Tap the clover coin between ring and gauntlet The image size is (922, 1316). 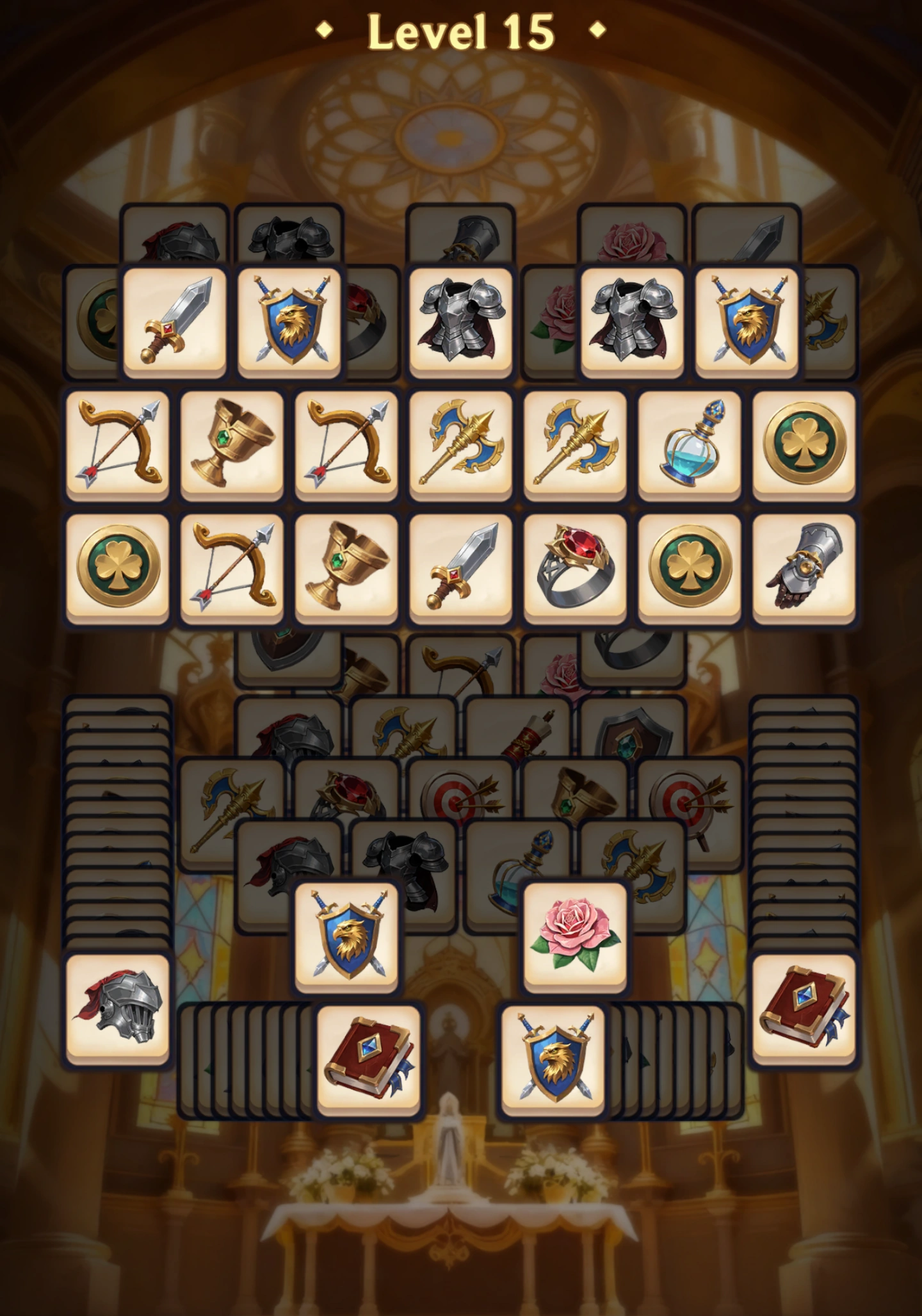[690, 566]
